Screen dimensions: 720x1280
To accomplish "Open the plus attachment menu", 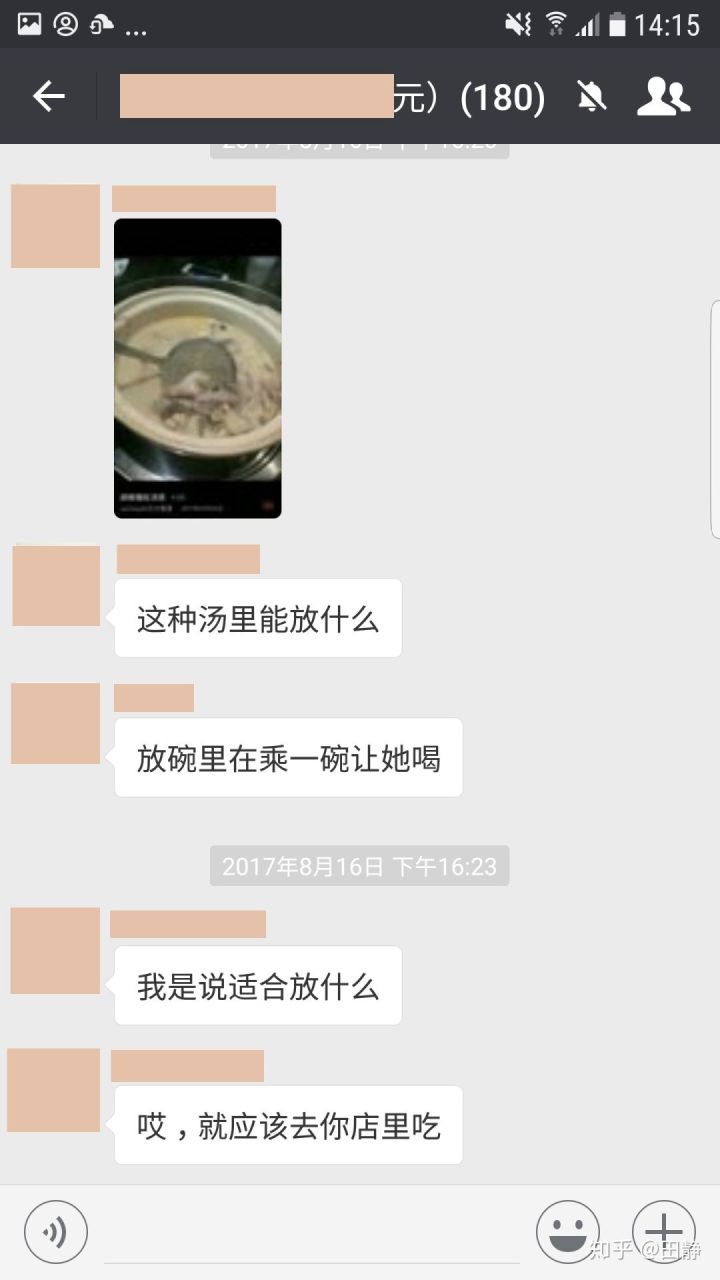I will tap(663, 1231).
